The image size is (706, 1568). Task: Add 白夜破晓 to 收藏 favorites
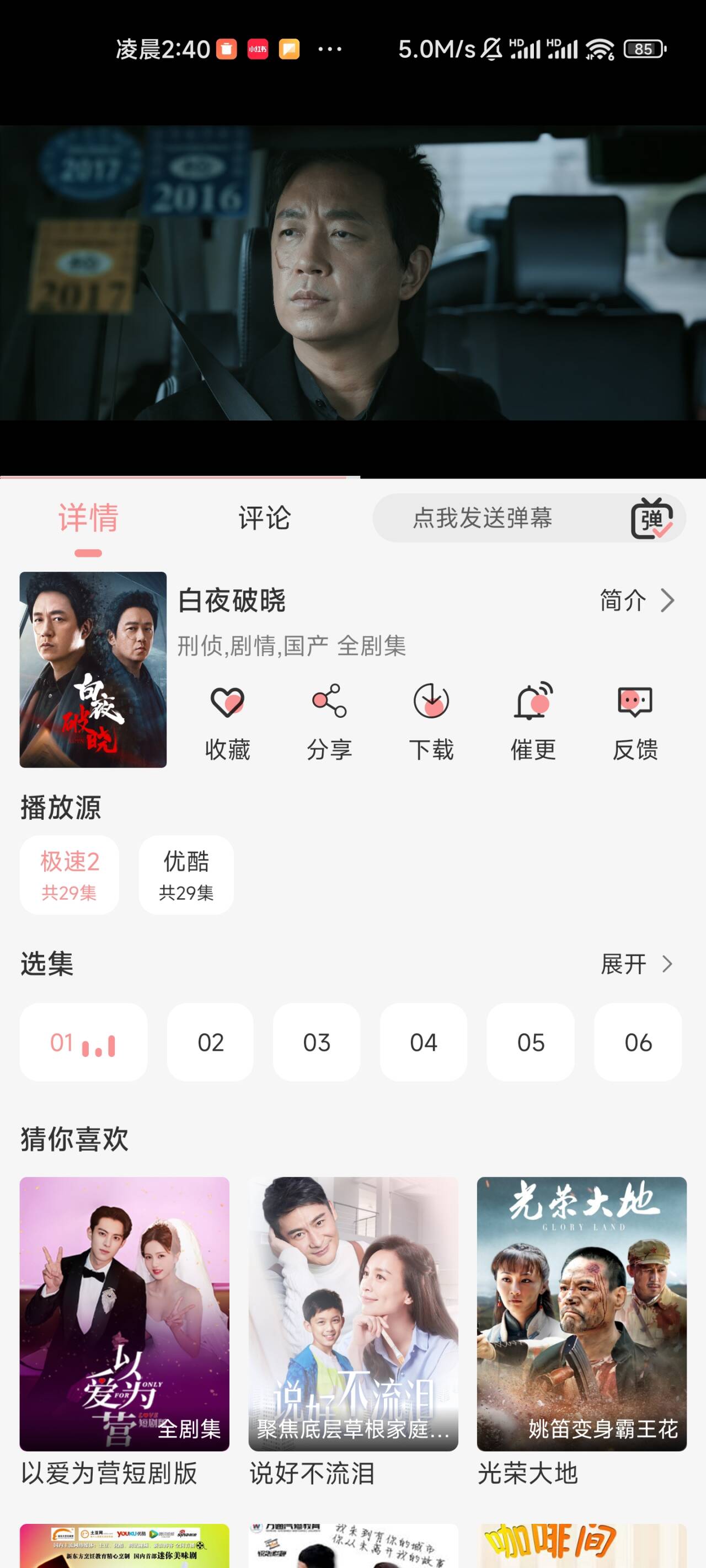227,721
